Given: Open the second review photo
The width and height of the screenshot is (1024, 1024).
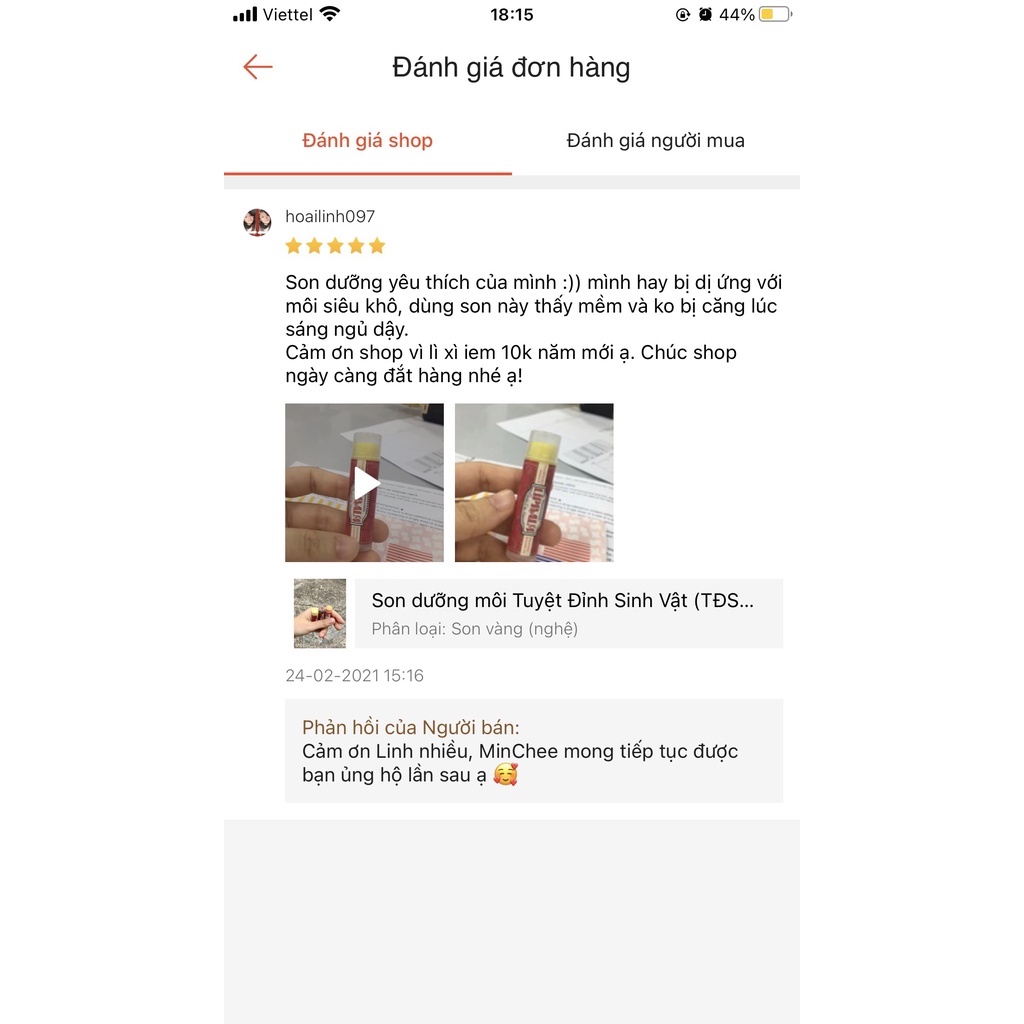Looking at the screenshot, I should tap(534, 483).
